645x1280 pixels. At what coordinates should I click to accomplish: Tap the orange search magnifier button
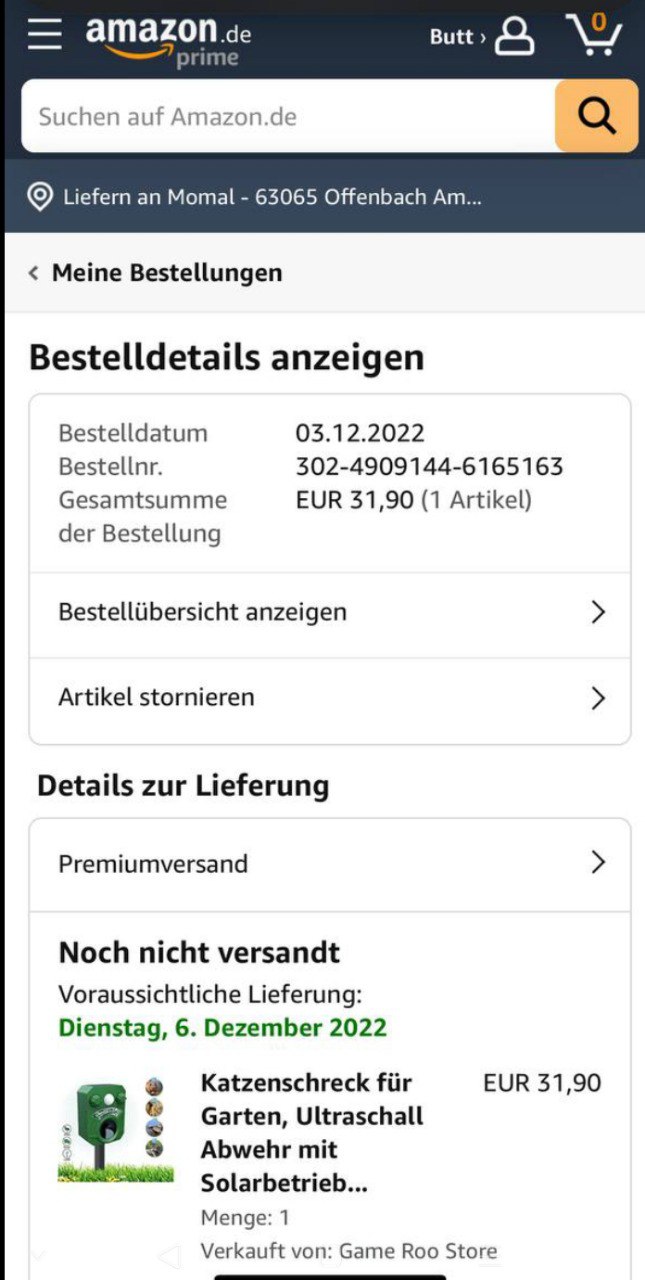[x=596, y=117]
